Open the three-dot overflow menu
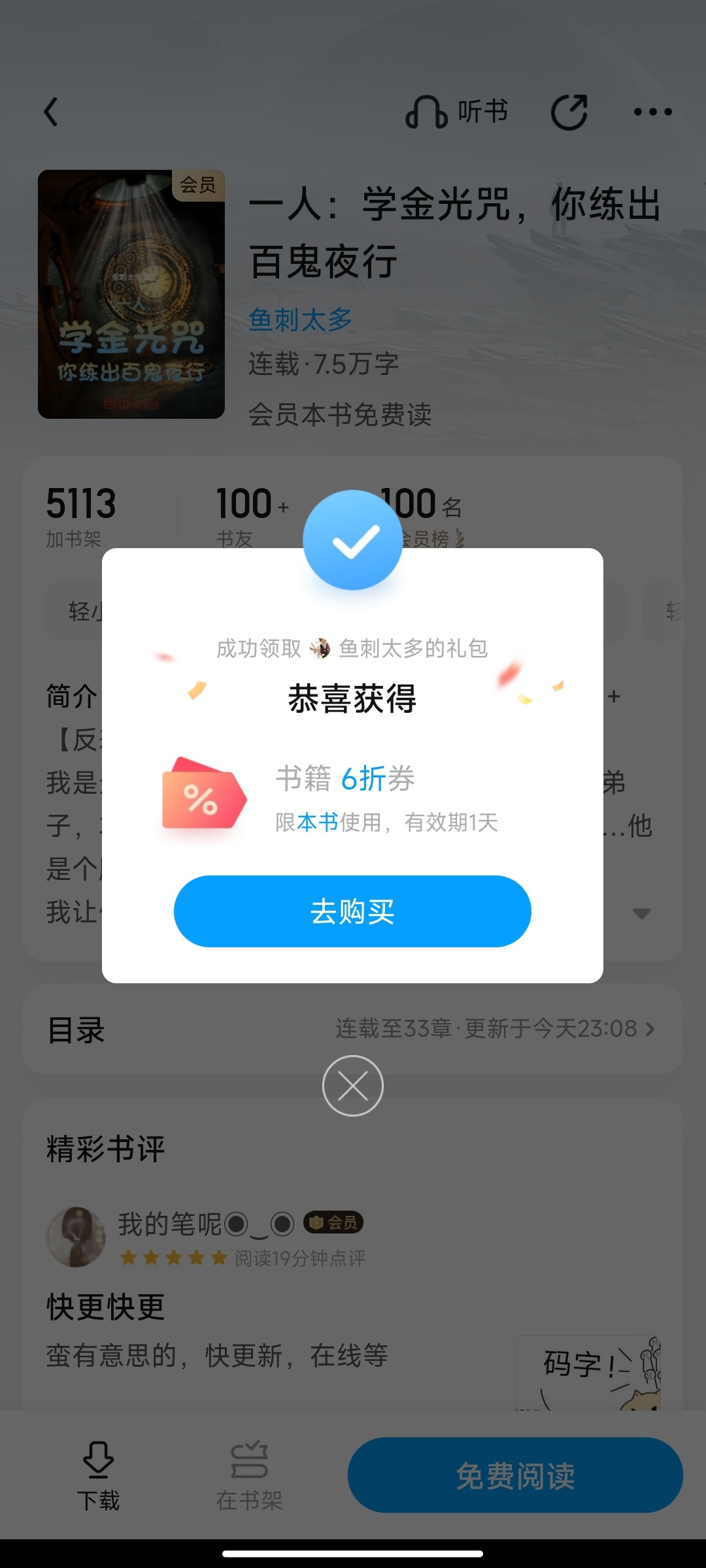 coord(652,112)
